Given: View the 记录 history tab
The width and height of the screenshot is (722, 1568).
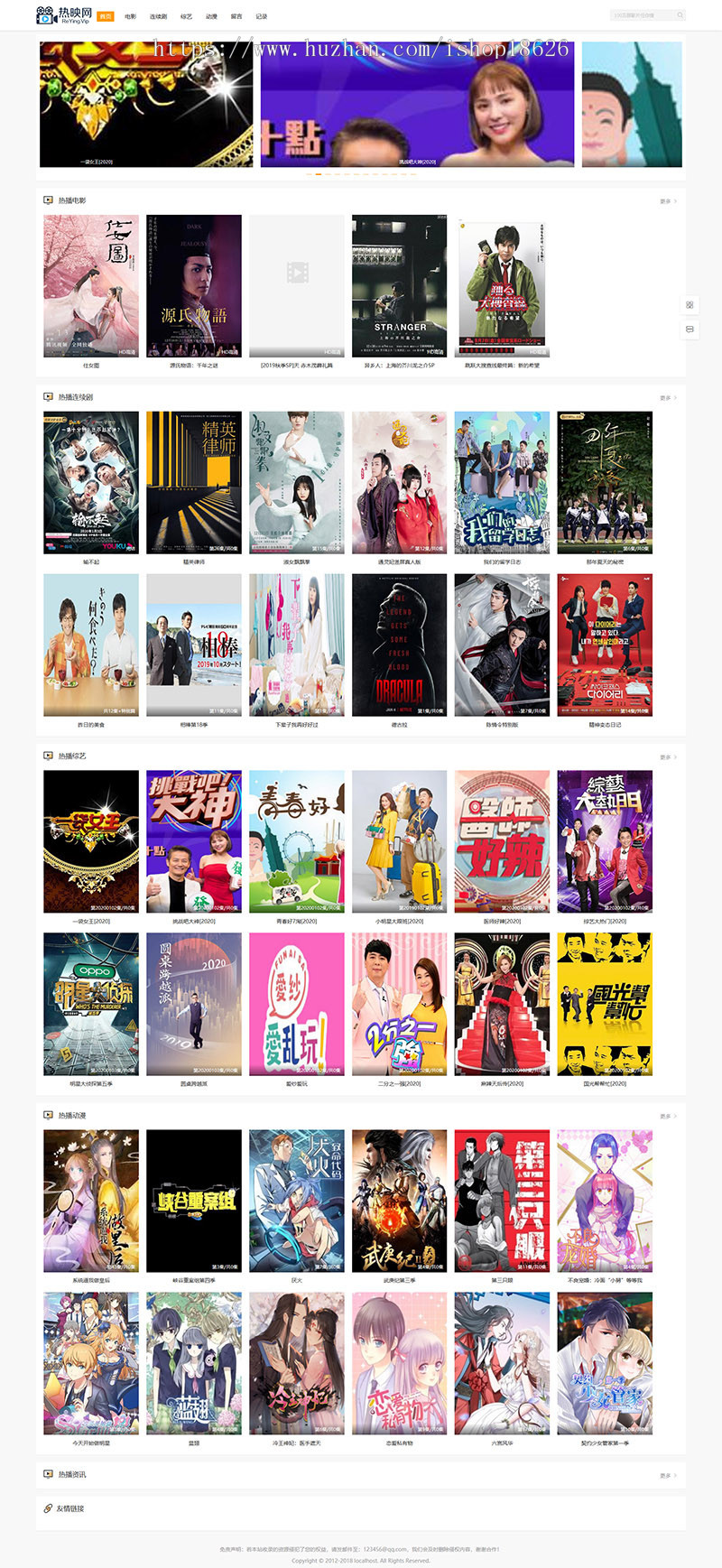Looking at the screenshot, I should pyautogui.click(x=262, y=16).
